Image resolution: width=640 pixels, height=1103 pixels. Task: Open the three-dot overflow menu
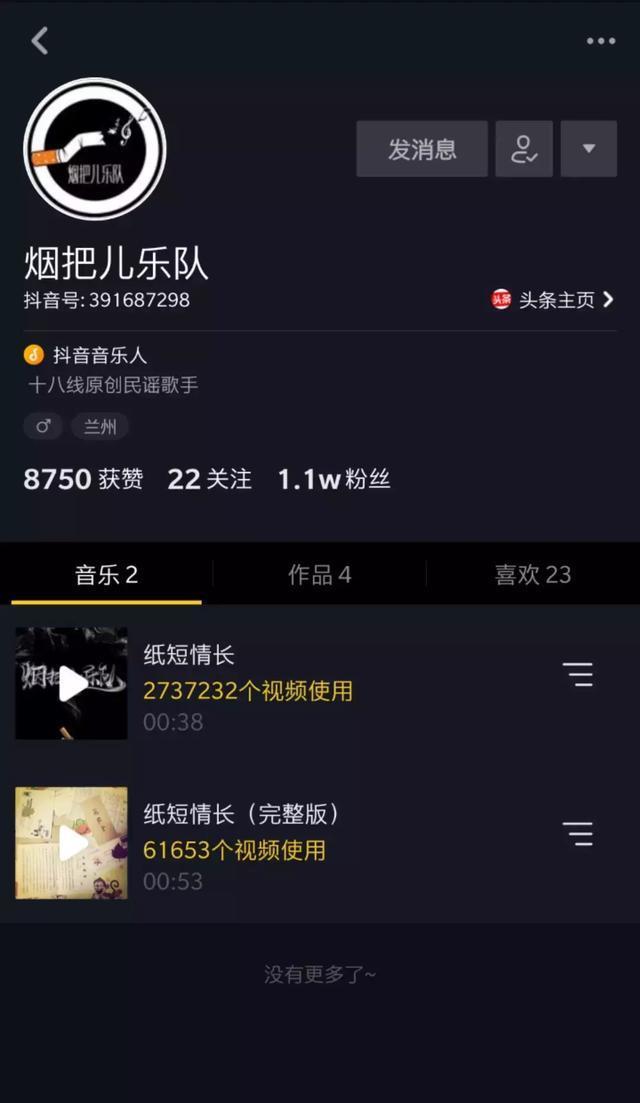coord(600,41)
